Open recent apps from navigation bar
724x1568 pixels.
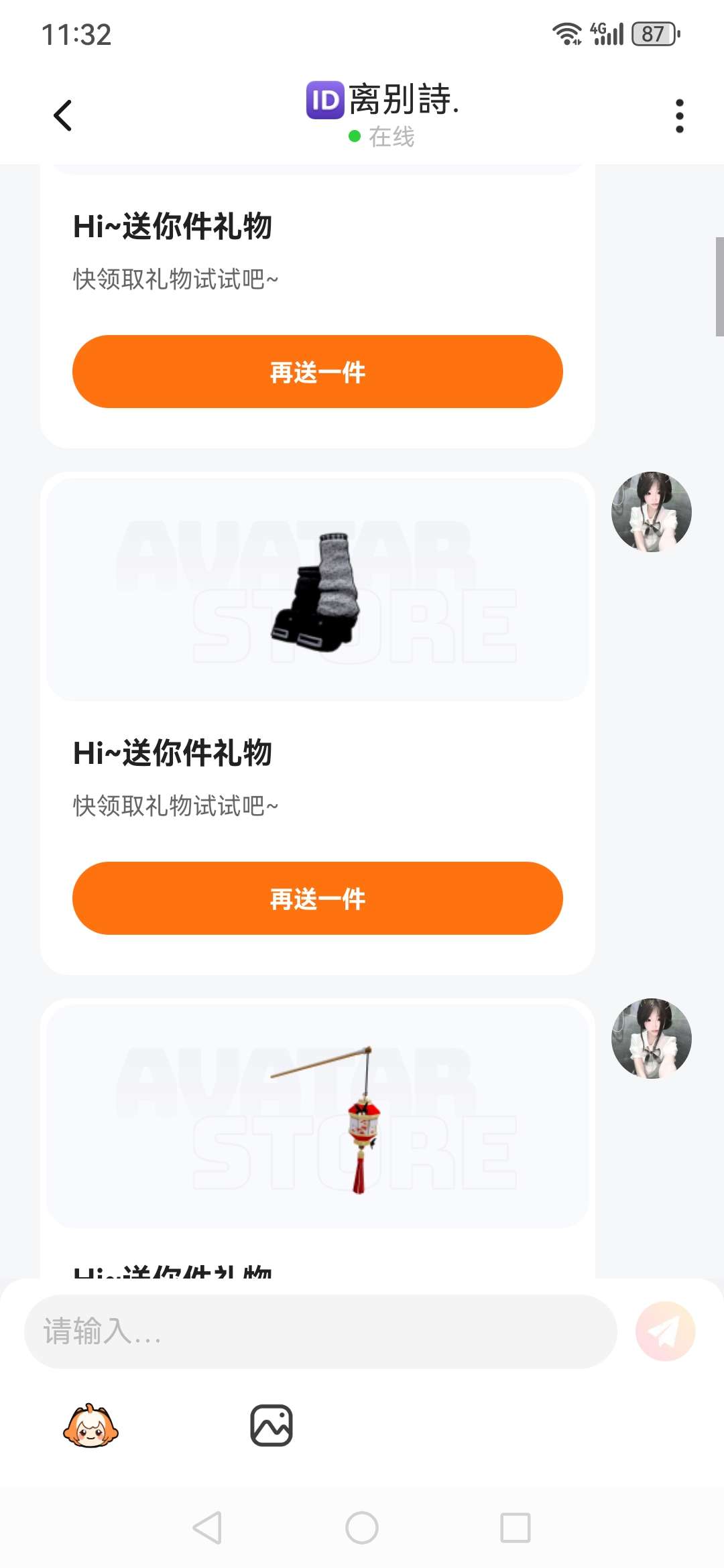[x=516, y=1528]
